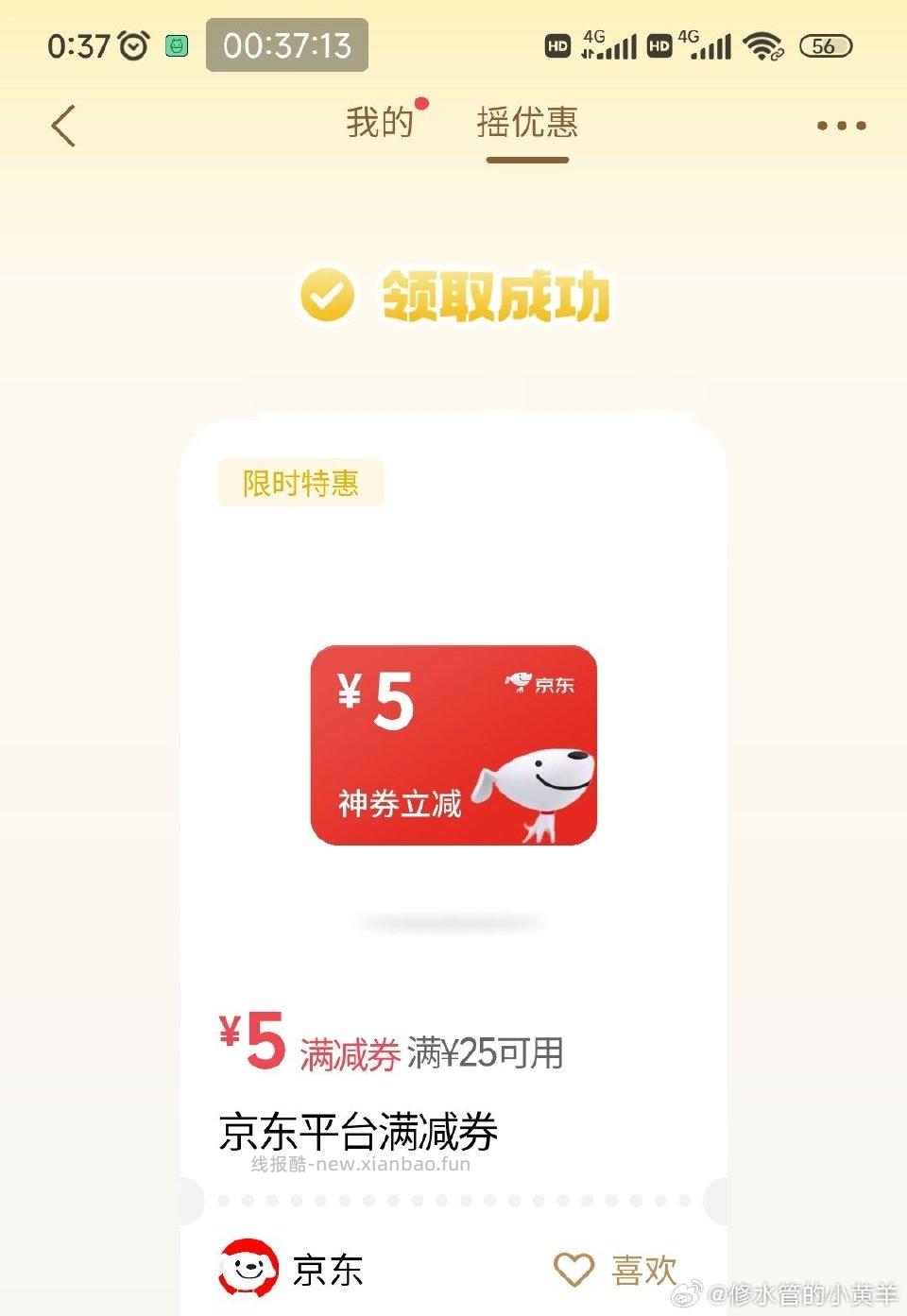This screenshot has width=907, height=1316.
Task: Tap the 喜欢 button
Action: (x=644, y=1272)
